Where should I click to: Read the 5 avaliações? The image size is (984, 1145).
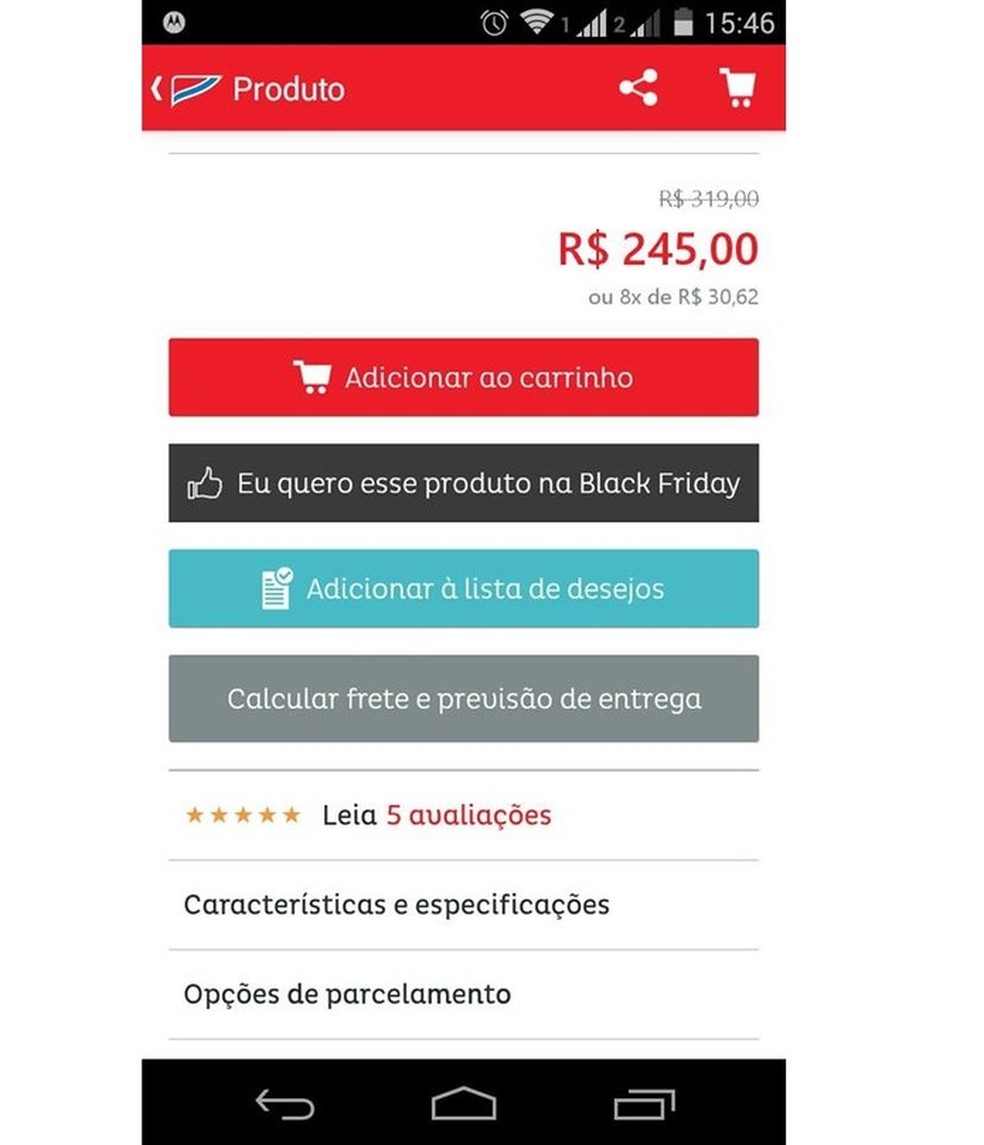[x=468, y=815]
